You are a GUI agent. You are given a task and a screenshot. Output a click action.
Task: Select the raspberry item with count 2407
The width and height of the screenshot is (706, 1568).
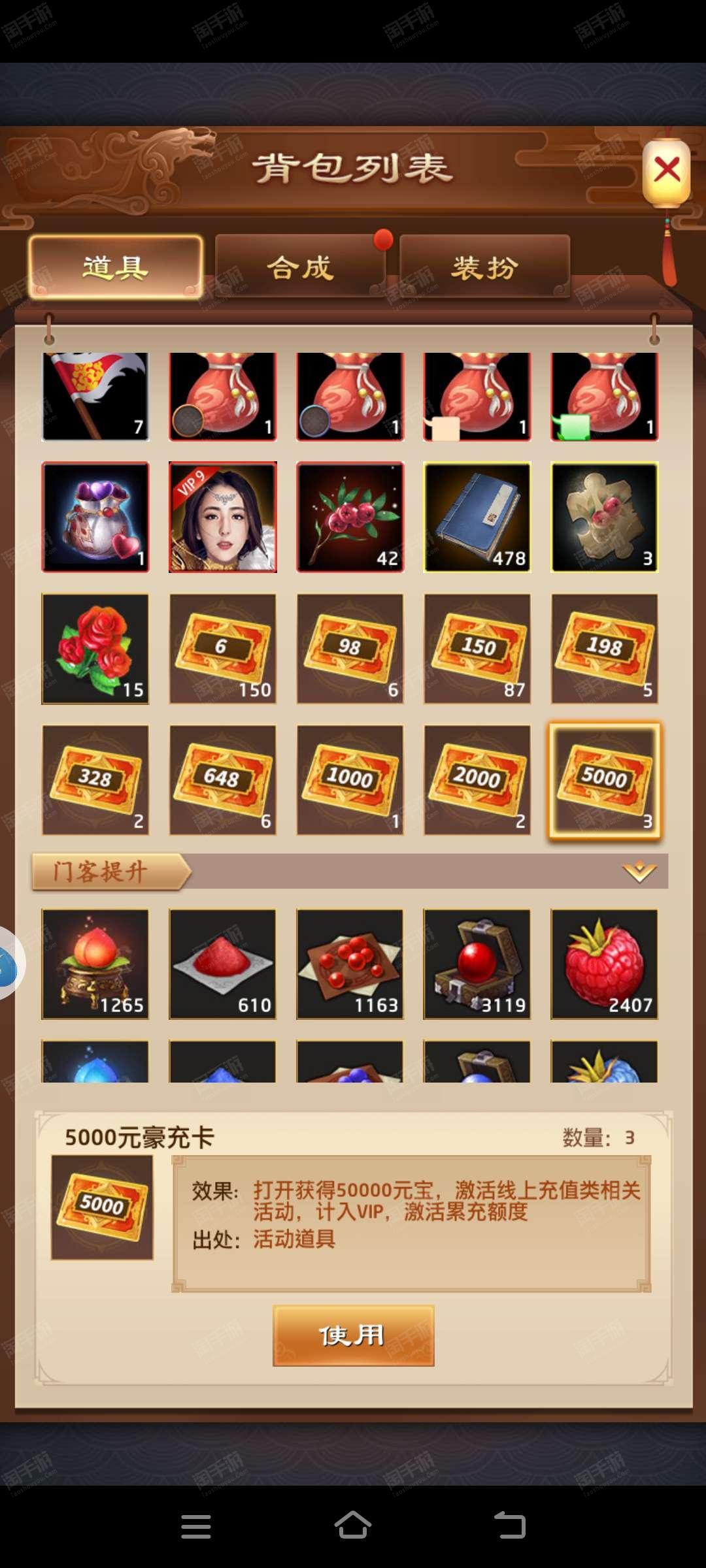(x=605, y=964)
